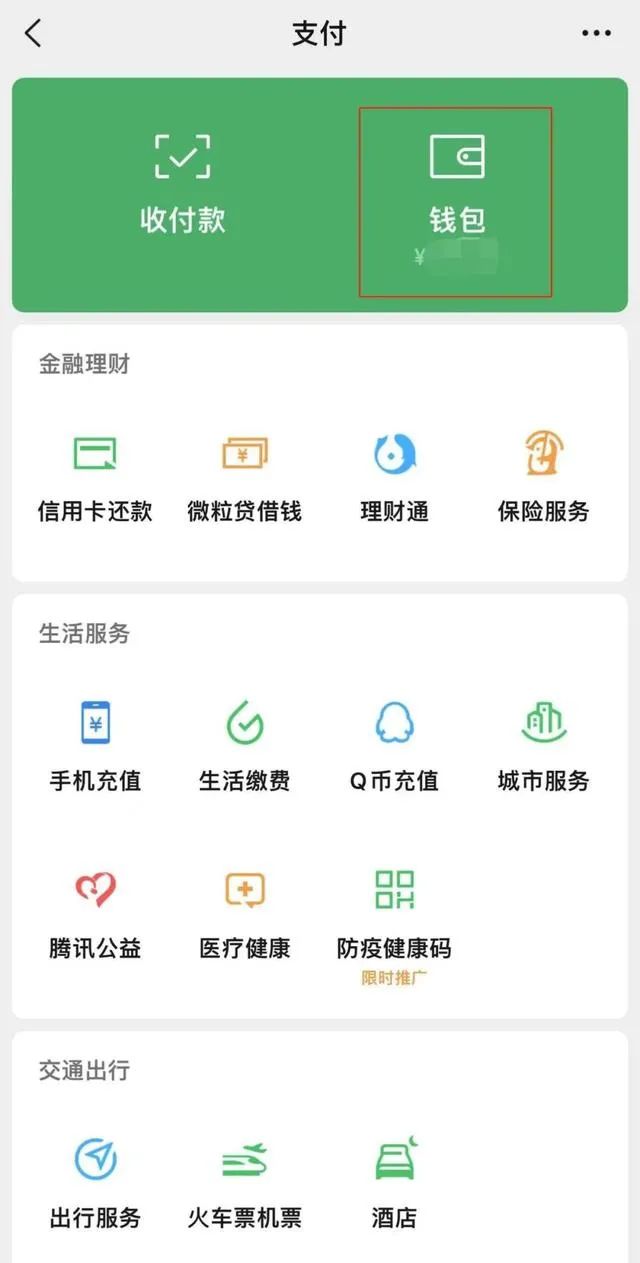Image resolution: width=640 pixels, height=1263 pixels.
Task: Open 城市服务 city services
Action: tap(544, 747)
